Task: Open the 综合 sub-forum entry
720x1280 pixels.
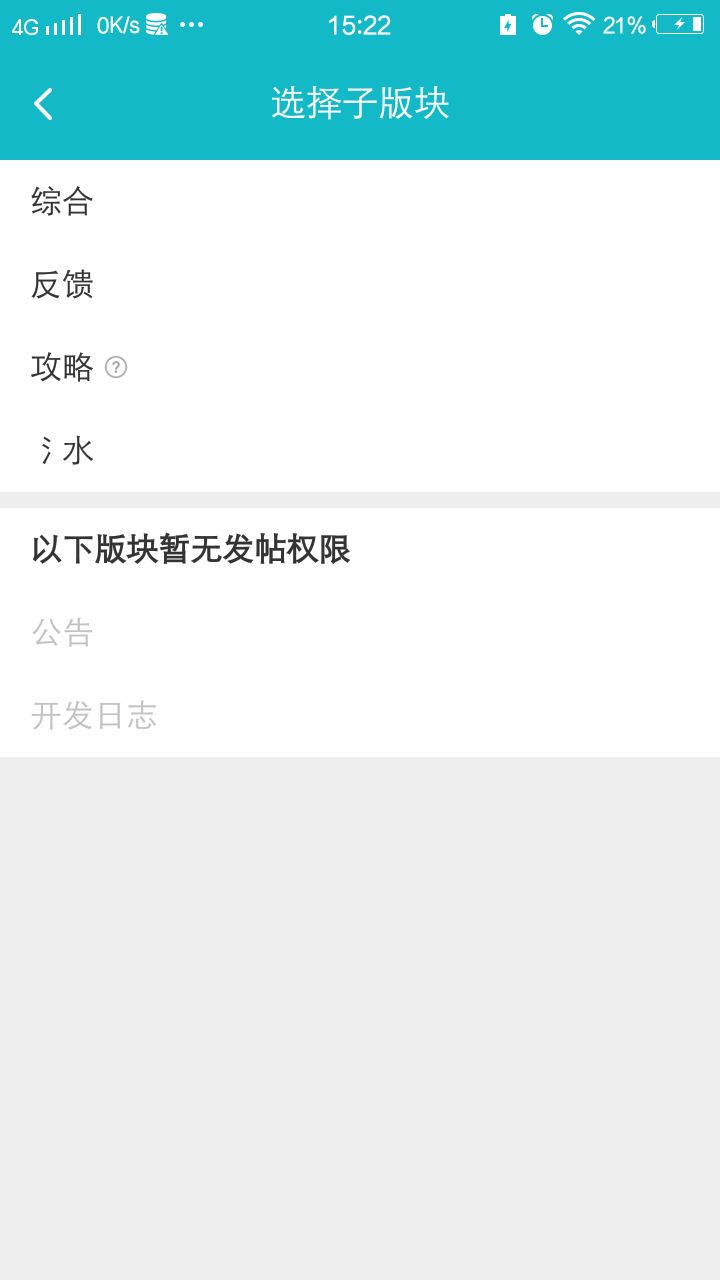Action: coord(62,202)
